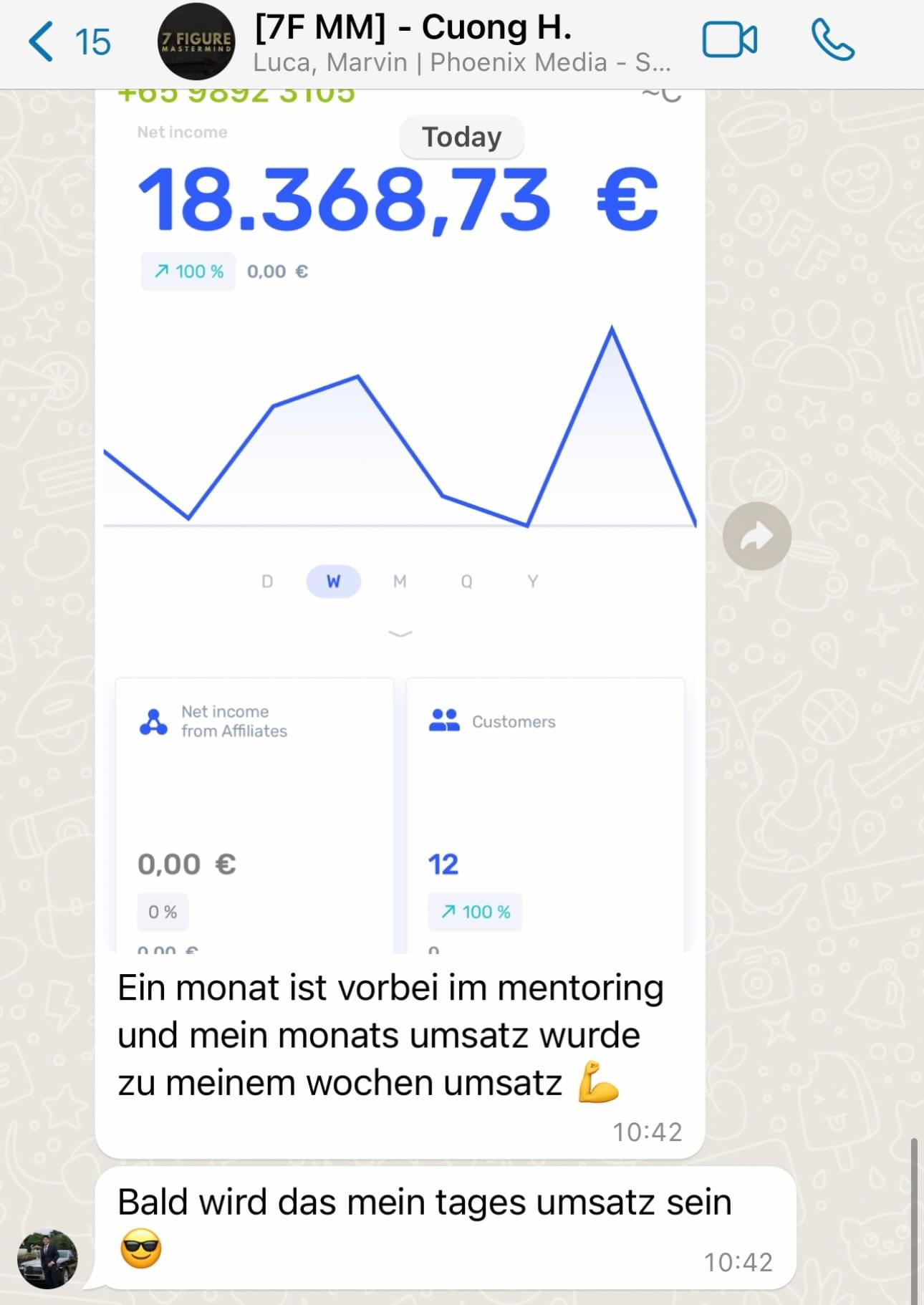924x1305 pixels.
Task: Tap the sender's phone number
Action: [236, 96]
